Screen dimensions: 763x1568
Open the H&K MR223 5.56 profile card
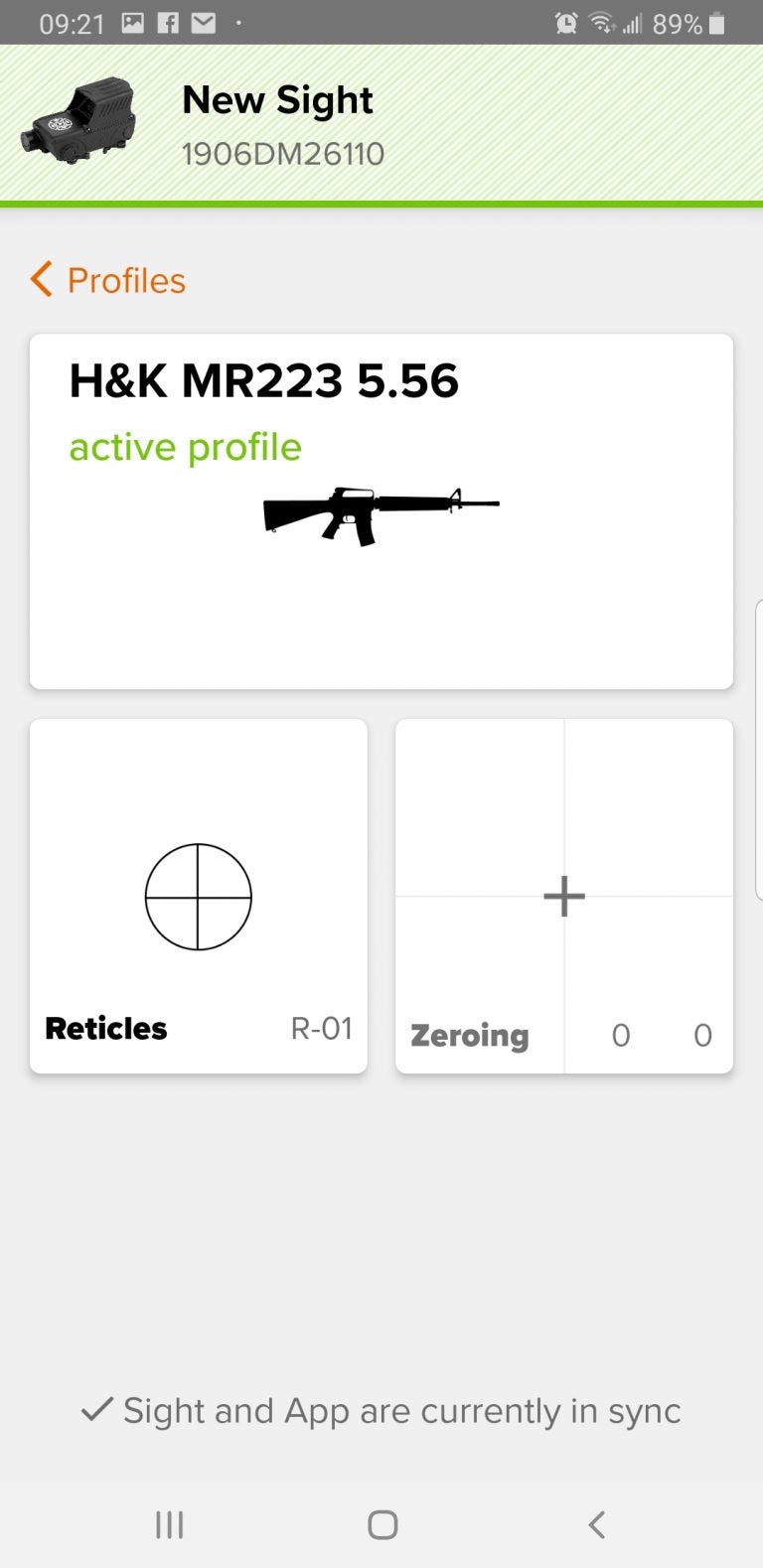point(381,511)
